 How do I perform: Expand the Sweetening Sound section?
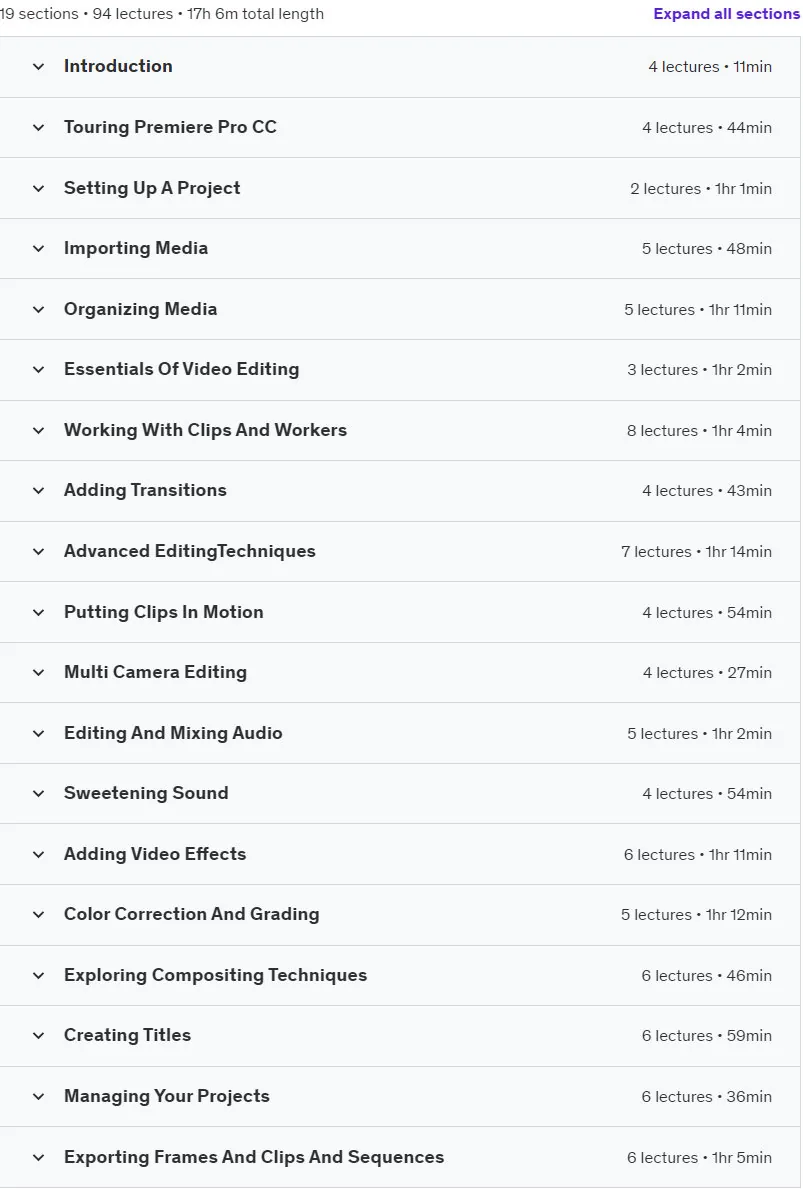point(400,793)
